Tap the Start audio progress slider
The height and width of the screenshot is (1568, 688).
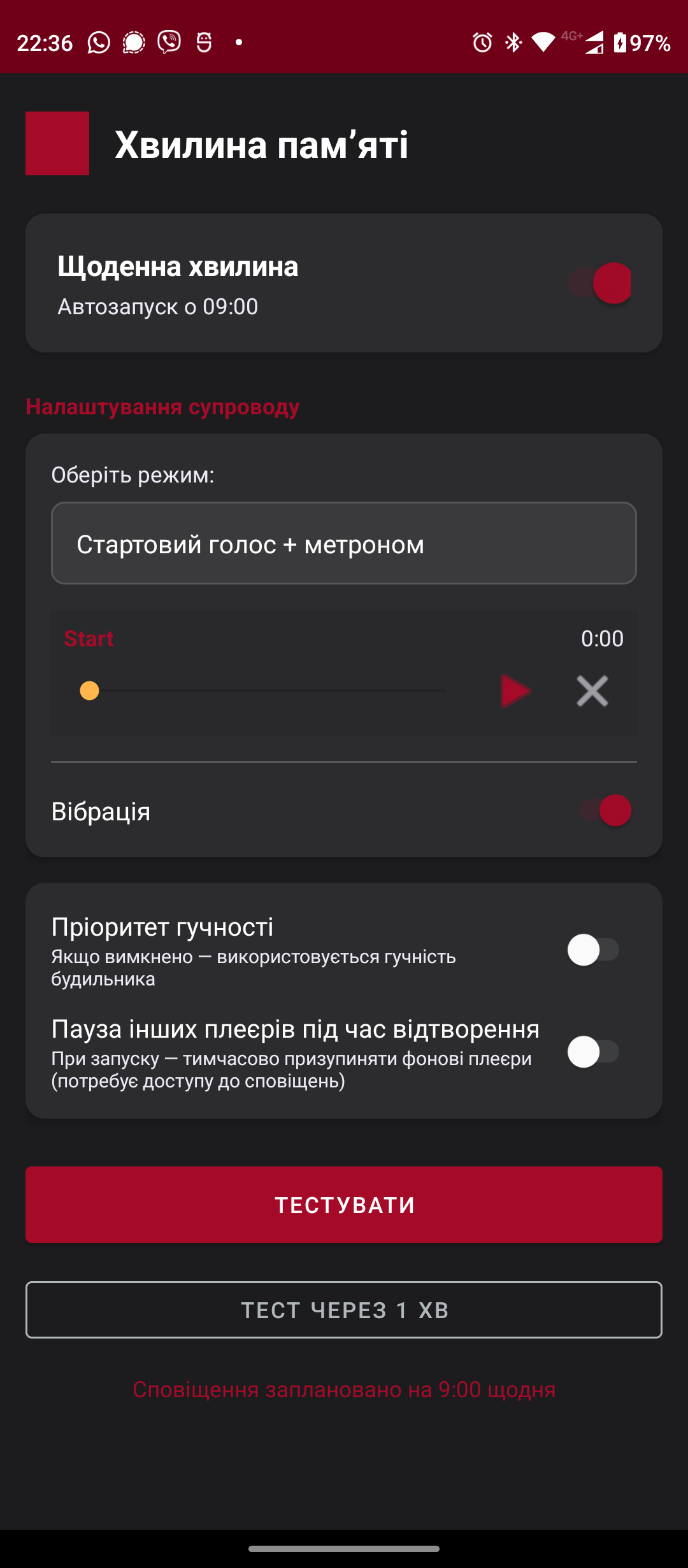click(268, 691)
